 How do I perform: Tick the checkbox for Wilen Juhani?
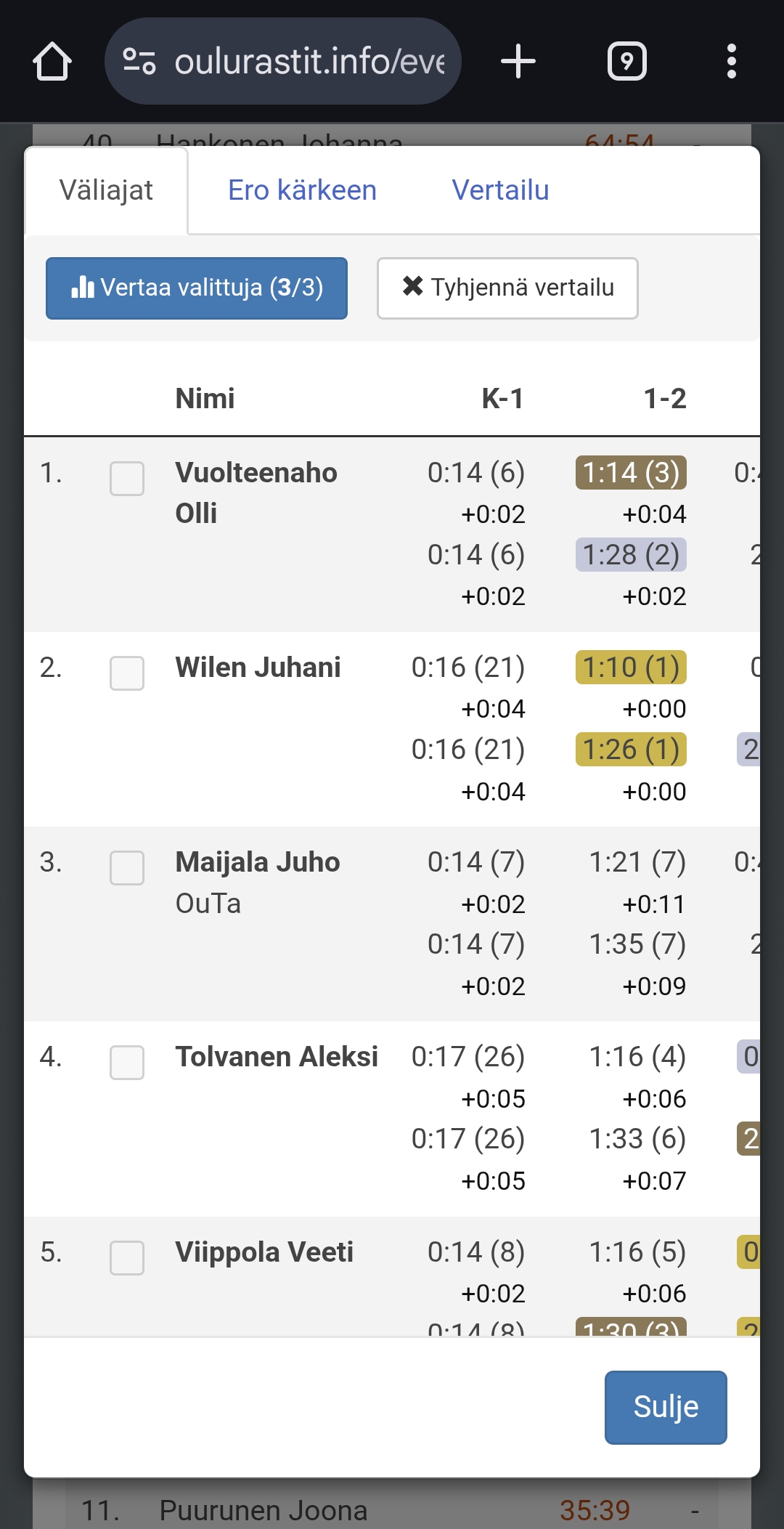click(127, 673)
